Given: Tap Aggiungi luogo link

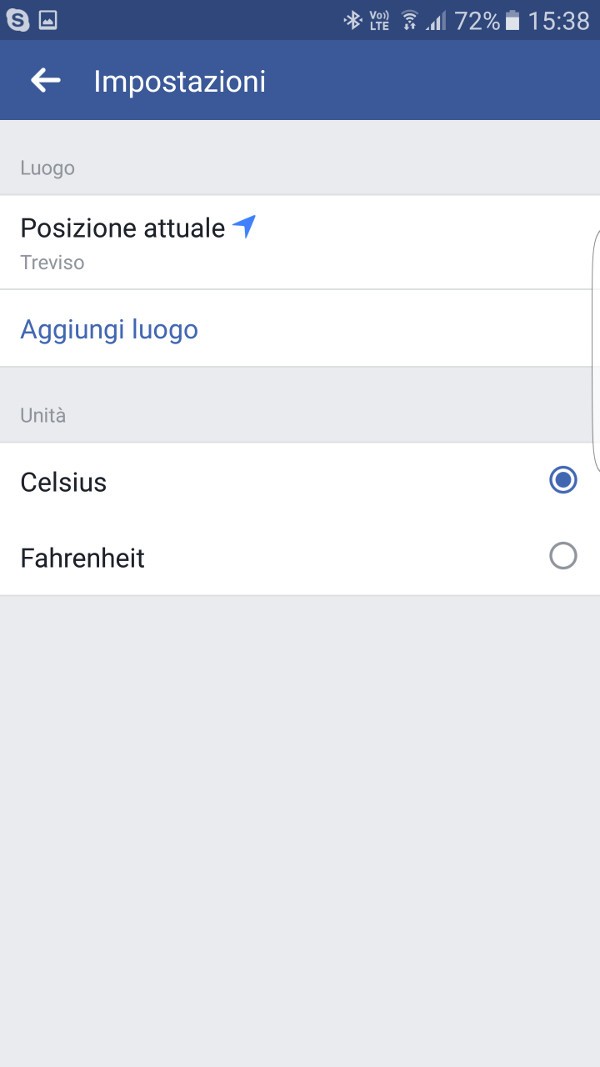Looking at the screenshot, I should [109, 329].
